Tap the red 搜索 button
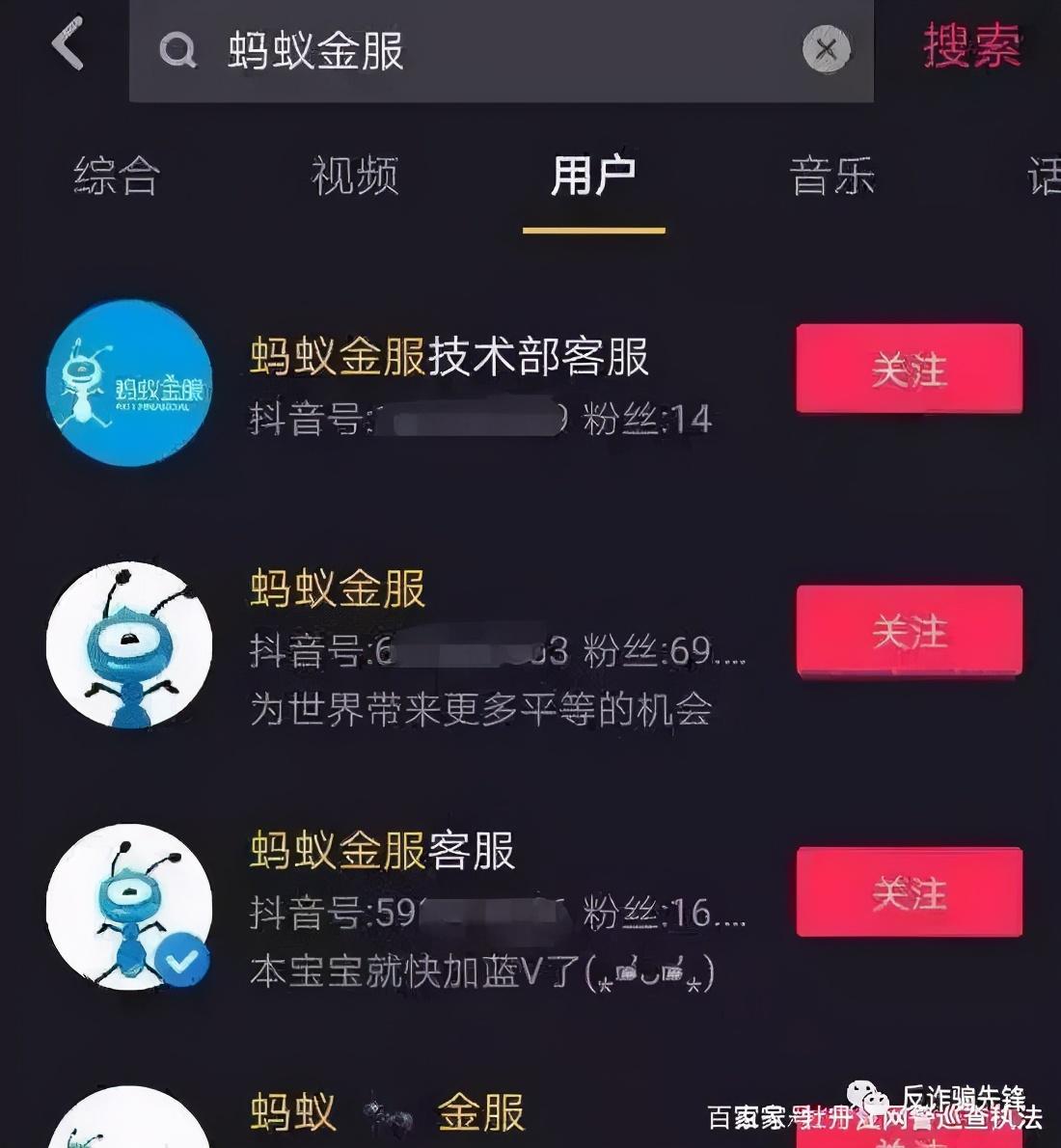 (x=971, y=46)
